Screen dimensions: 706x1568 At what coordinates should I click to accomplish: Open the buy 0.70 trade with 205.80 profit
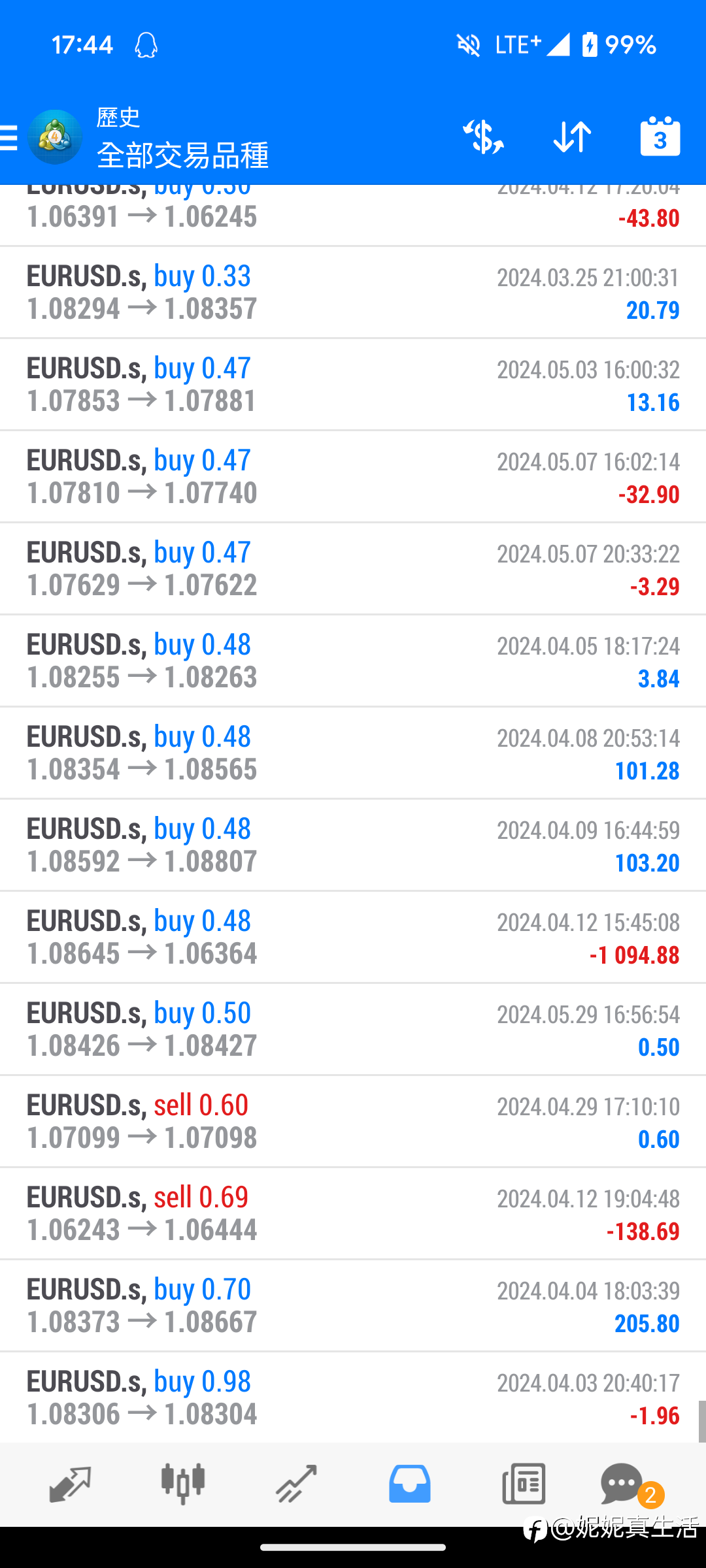pyautogui.click(x=353, y=1306)
